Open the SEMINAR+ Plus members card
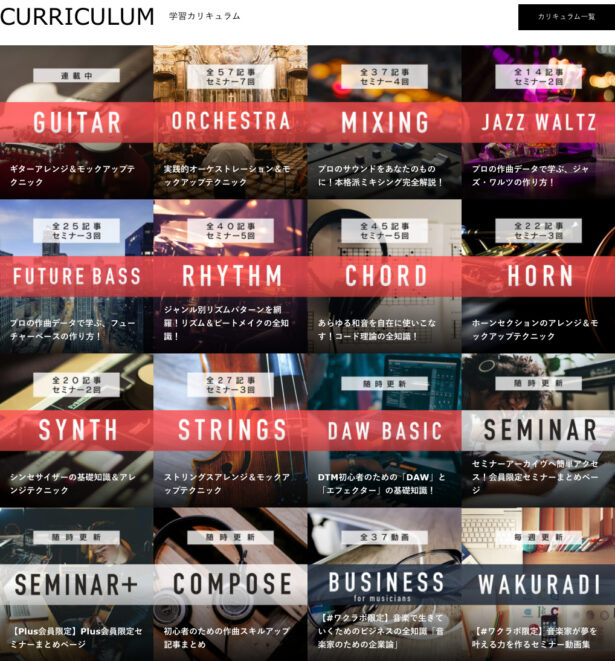The width and height of the screenshot is (615, 661). [77, 584]
